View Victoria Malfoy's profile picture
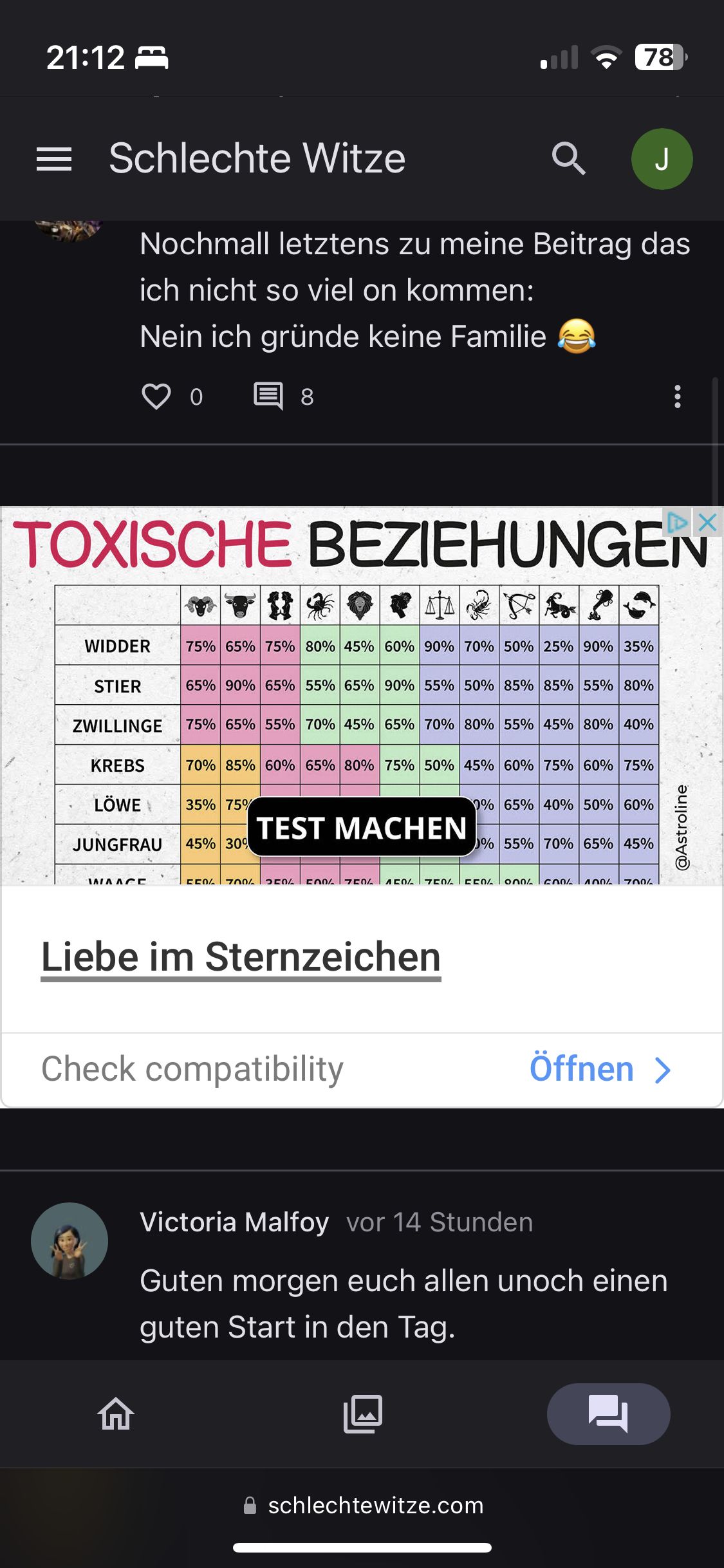The height and width of the screenshot is (1568, 724). point(70,1240)
